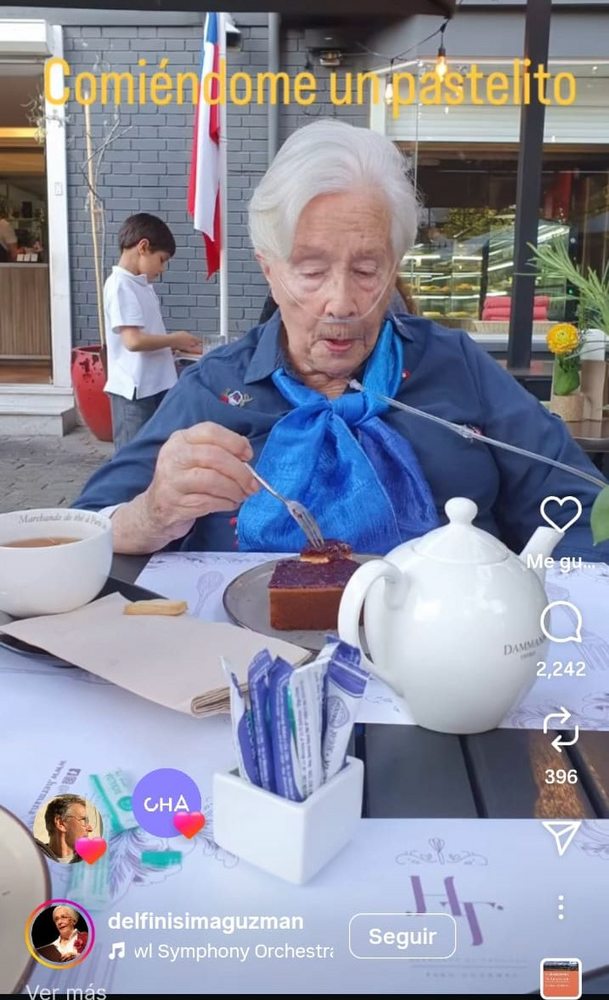
Task: Open the audio thumbnail in the bottom corner
Action: (560, 978)
